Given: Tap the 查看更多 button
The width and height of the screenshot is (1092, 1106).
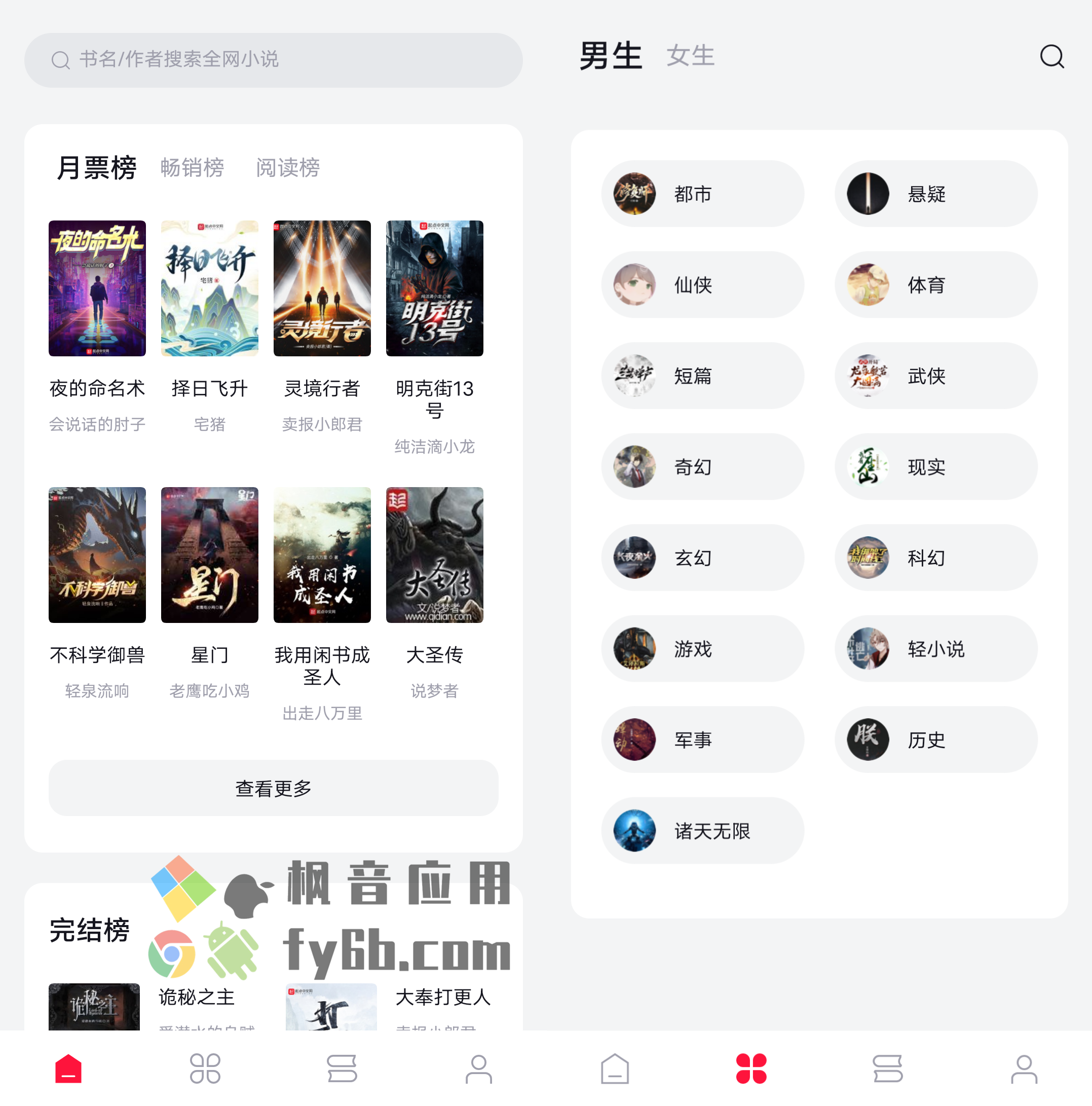Looking at the screenshot, I should tap(273, 788).
